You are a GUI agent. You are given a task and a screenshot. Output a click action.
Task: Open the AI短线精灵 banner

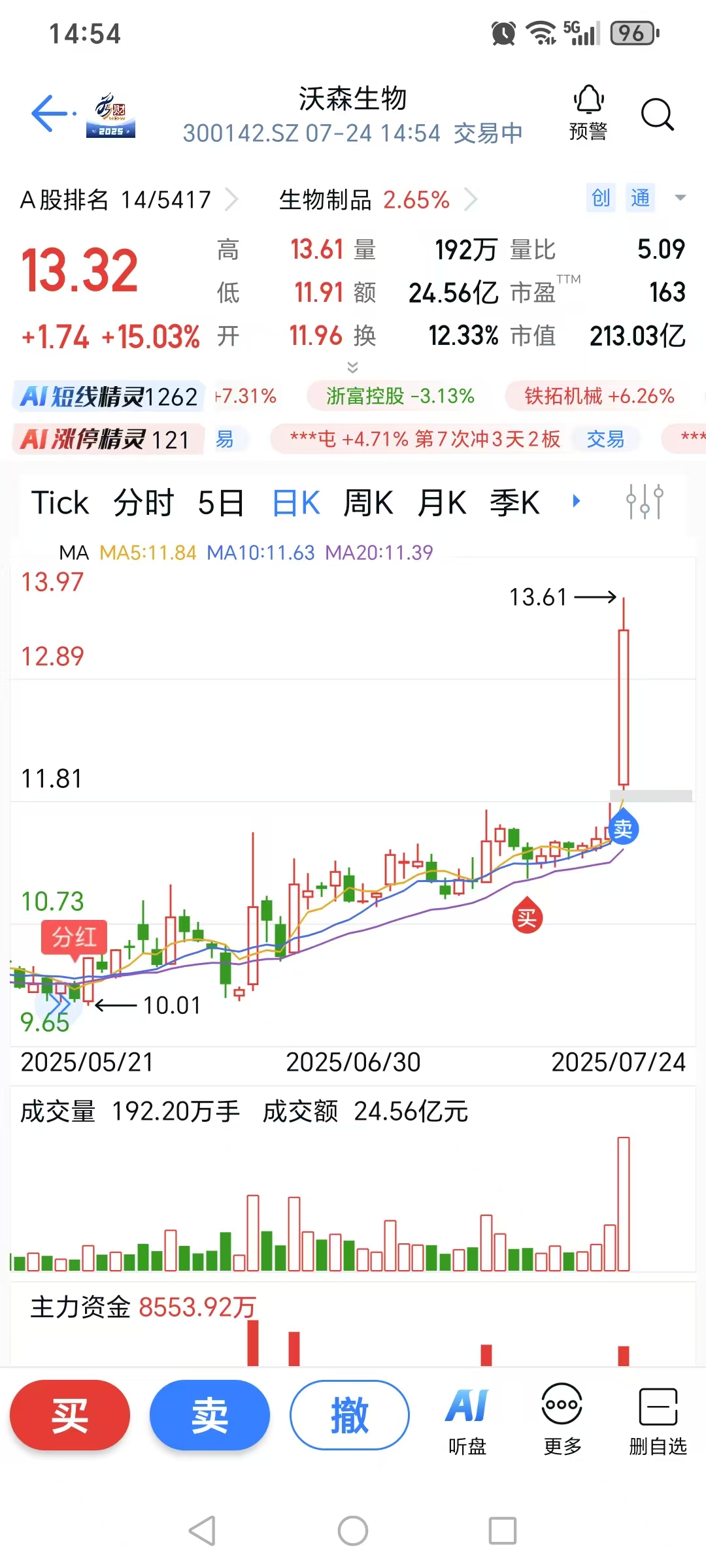(109, 396)
